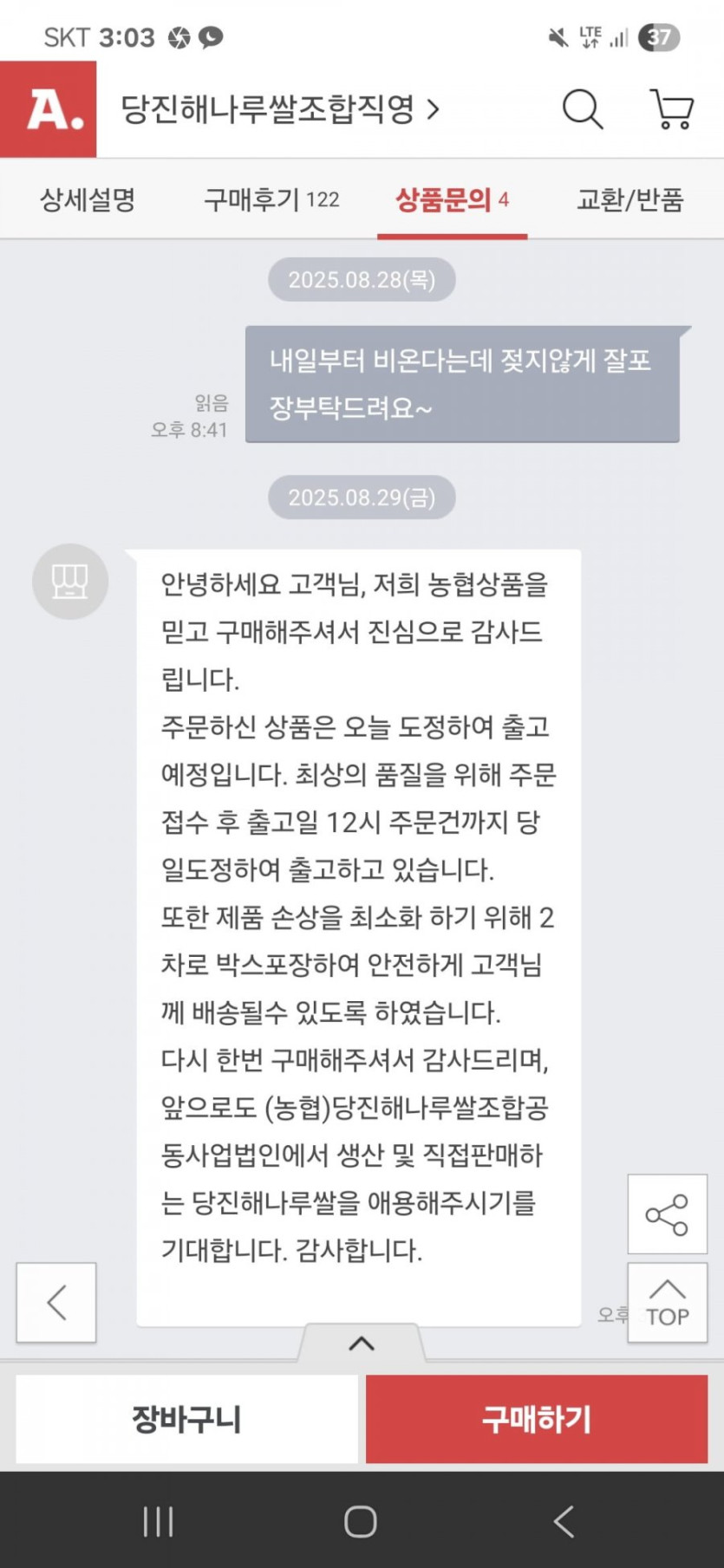Open the 당진해나루쌀조합직영 store page
724x1568 pixels.
tap(280, 109)
